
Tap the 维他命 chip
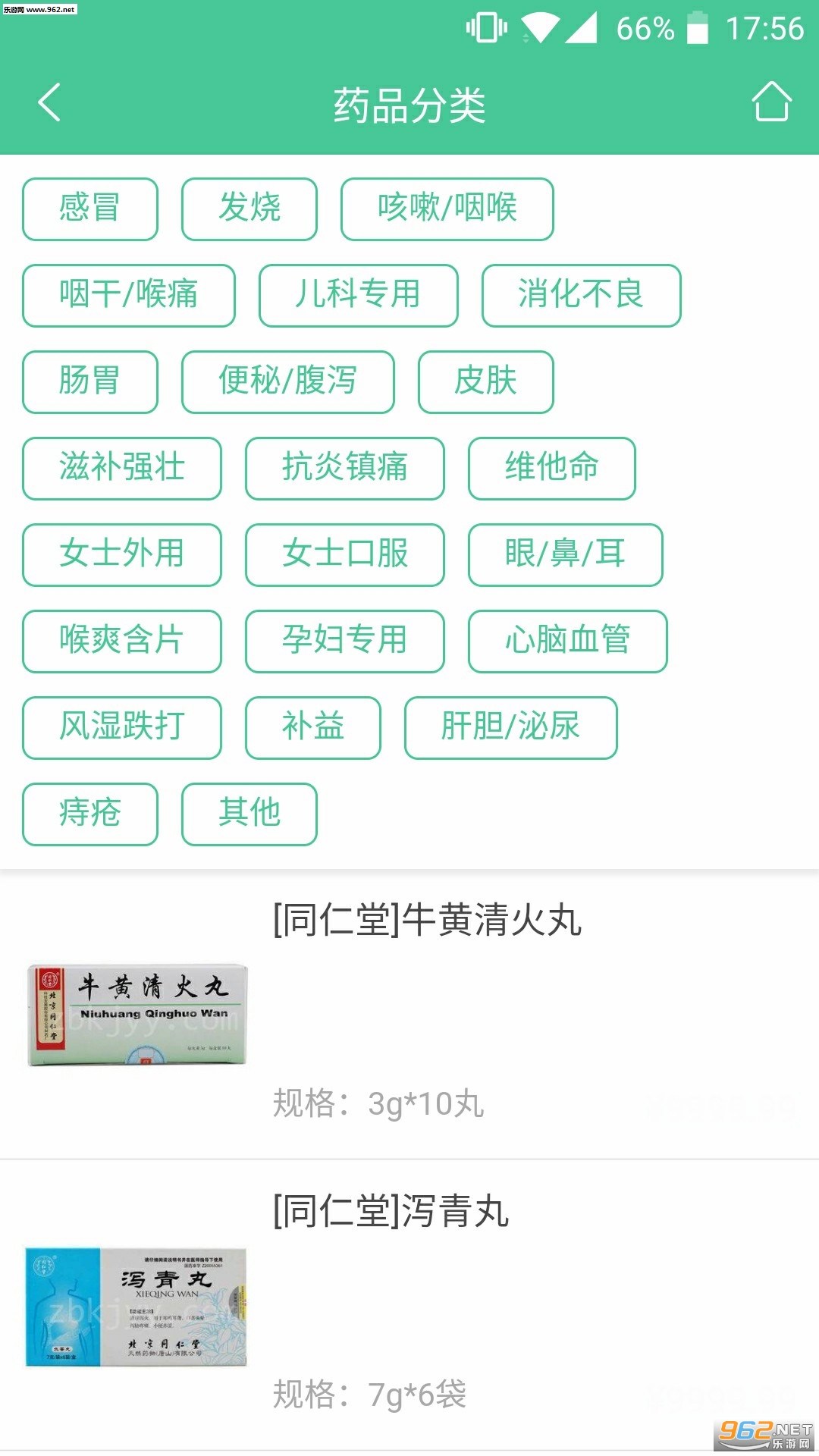pyautogui.click(x=551, y=468)
